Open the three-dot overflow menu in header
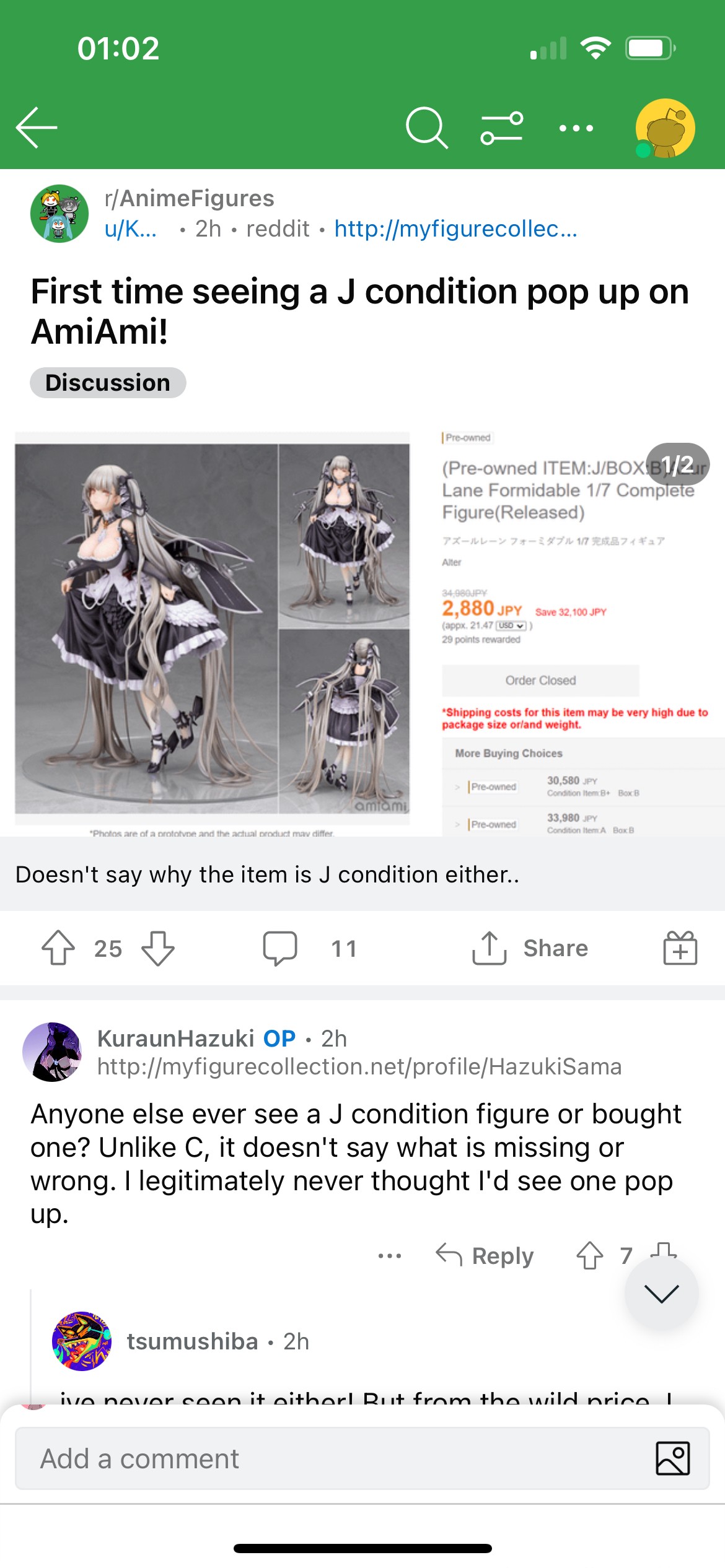 pyautogui.click(x=576, y=128)
